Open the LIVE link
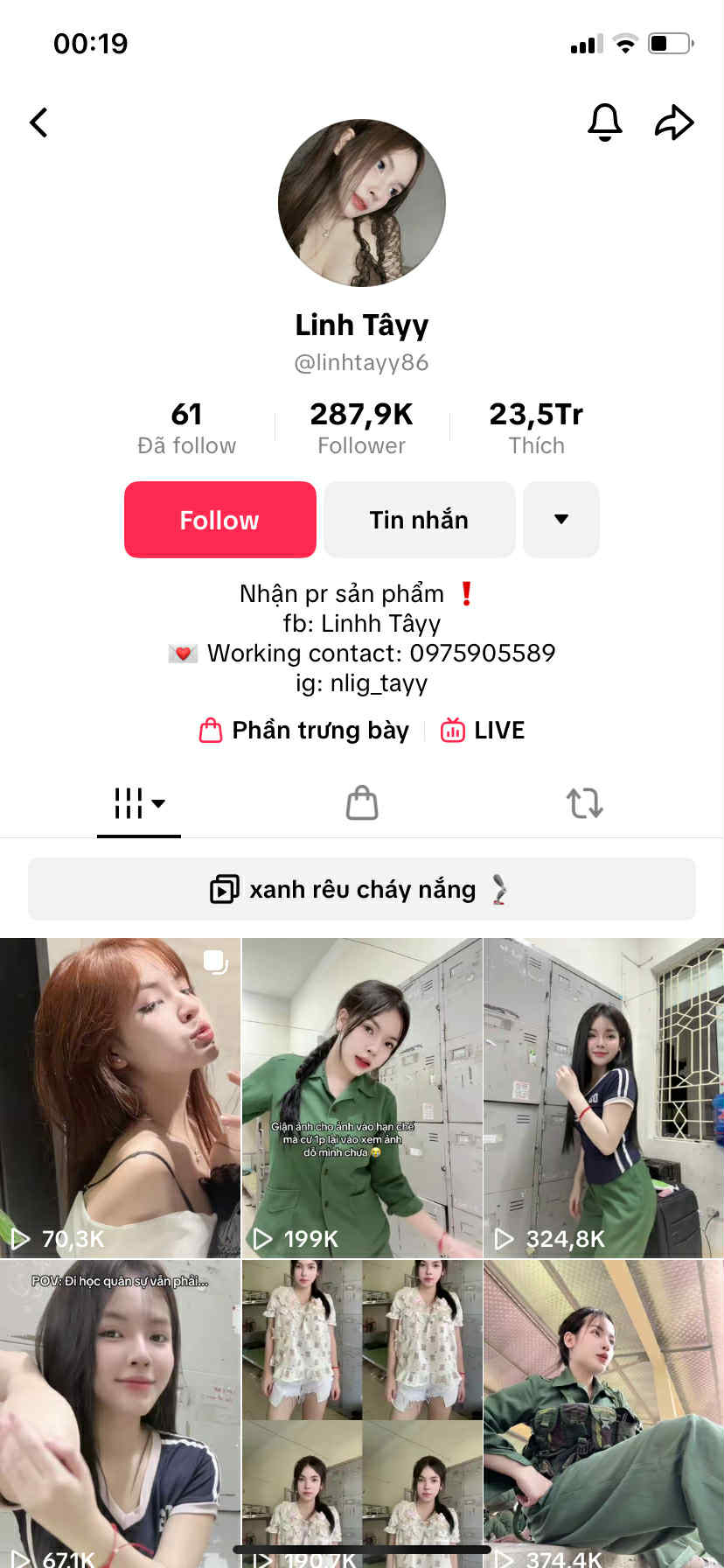 pyautogui.click(x=483, y=731)
